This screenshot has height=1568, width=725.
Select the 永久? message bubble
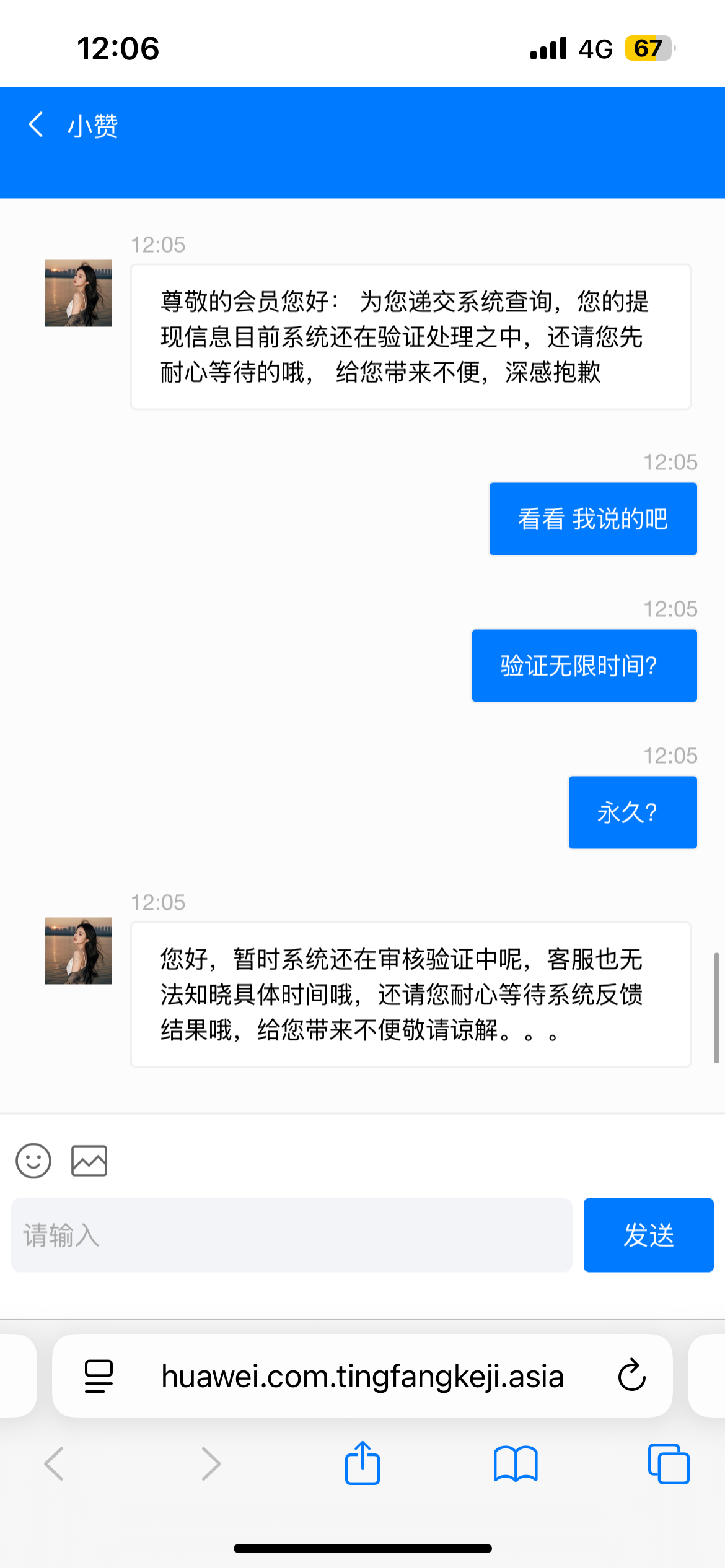click(632, 812)
